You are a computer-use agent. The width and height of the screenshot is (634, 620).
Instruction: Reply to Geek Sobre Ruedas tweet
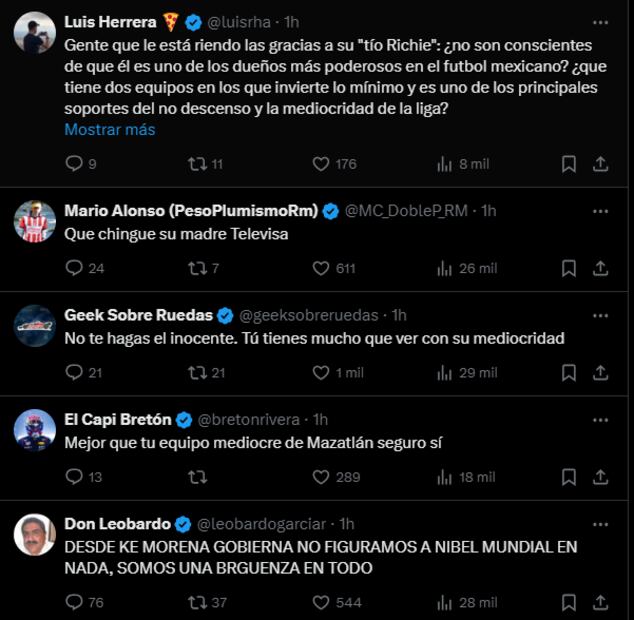point(74,372)
